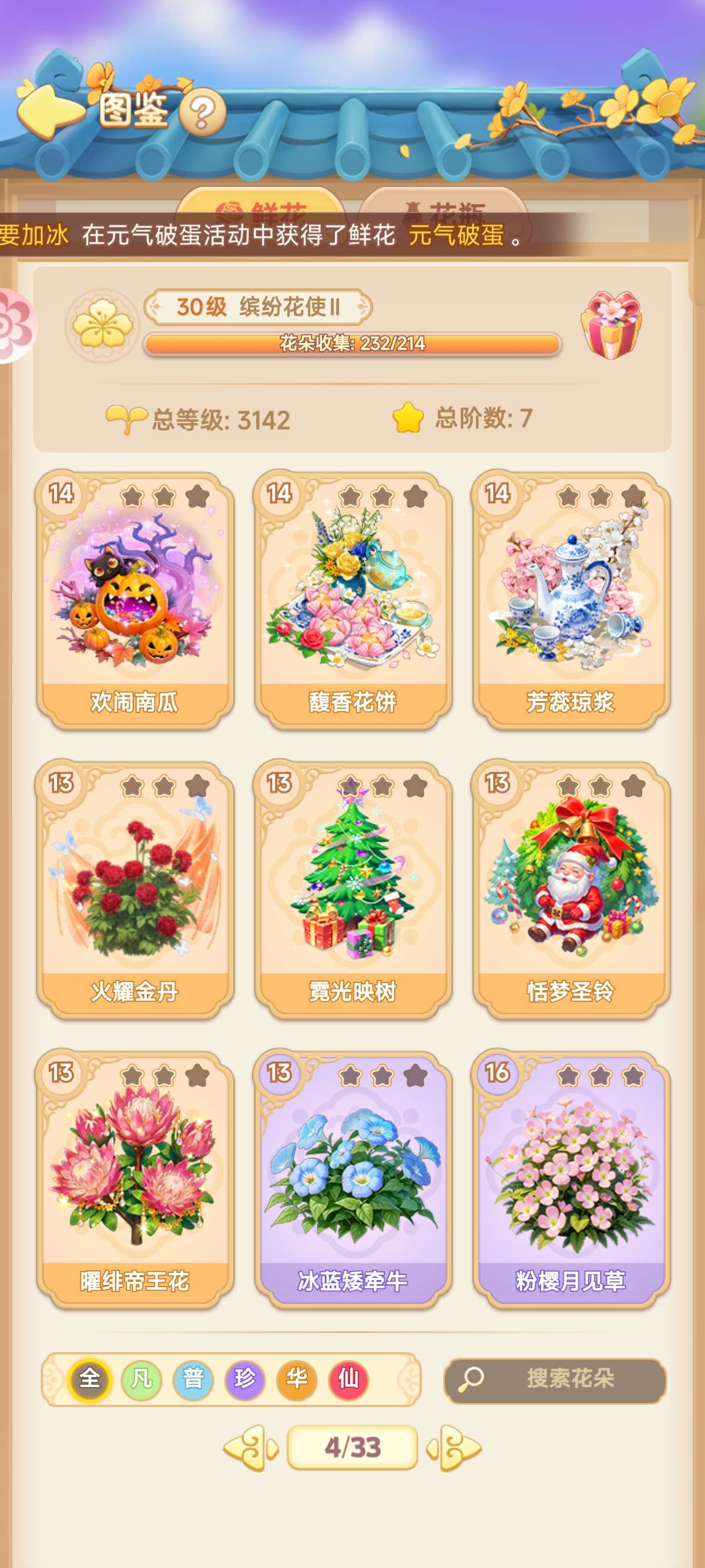Open the 欢闹南瓜 flower card
Viewport: 705px width, 1568px height.
(x=135, y=600)
